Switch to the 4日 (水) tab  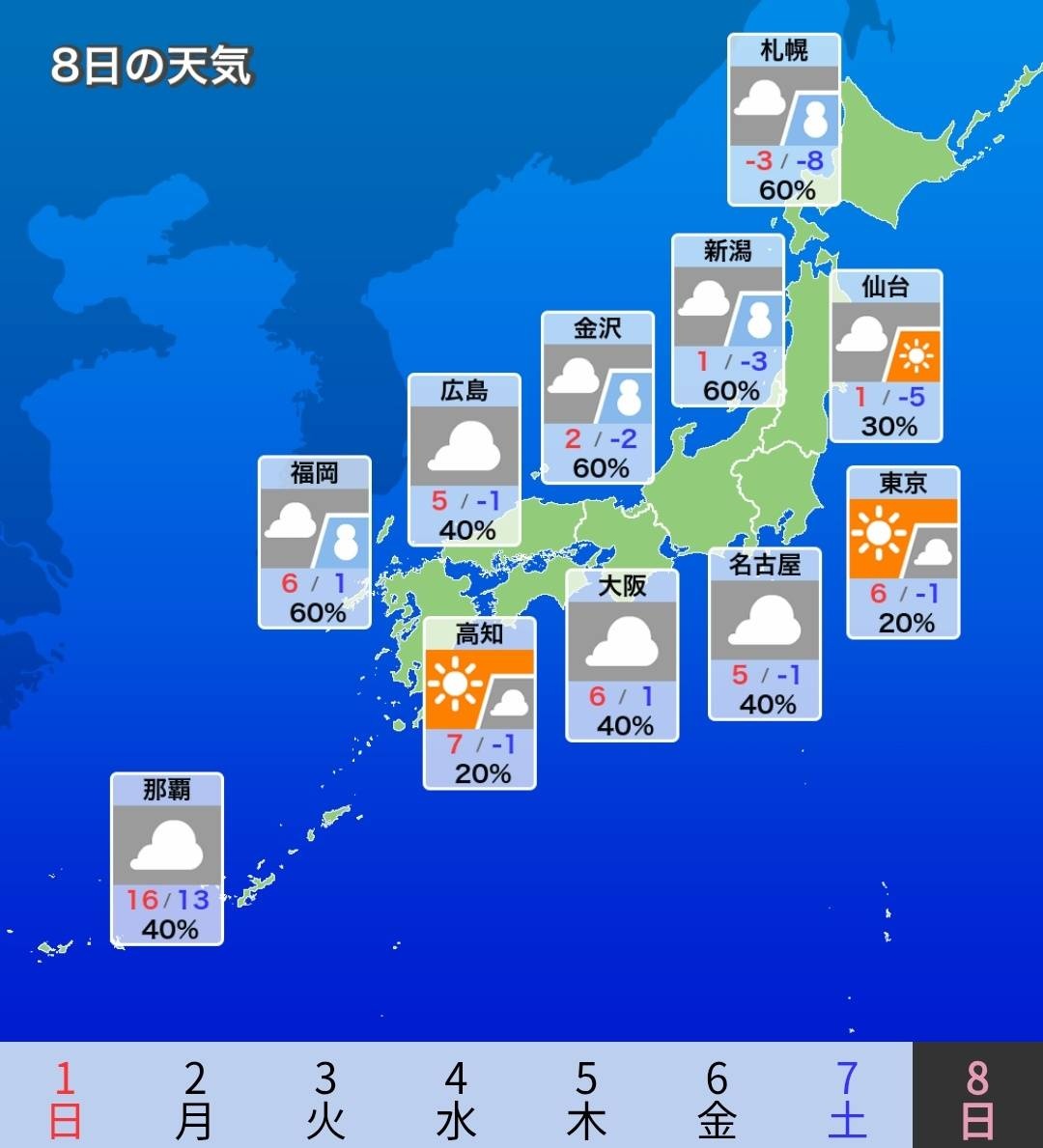coord(456,1097)
